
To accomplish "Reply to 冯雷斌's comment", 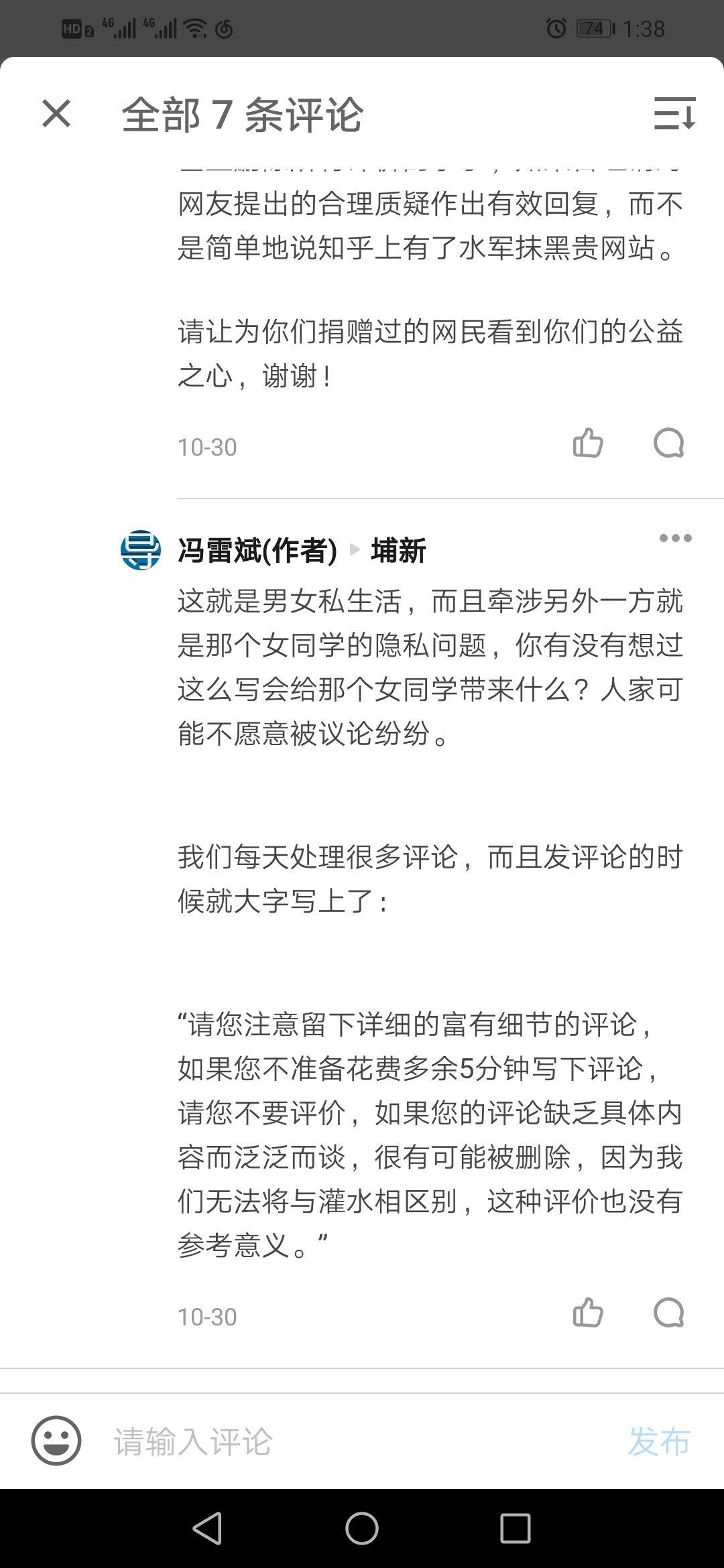I will pyautogui.click(x=668, y=1313).
